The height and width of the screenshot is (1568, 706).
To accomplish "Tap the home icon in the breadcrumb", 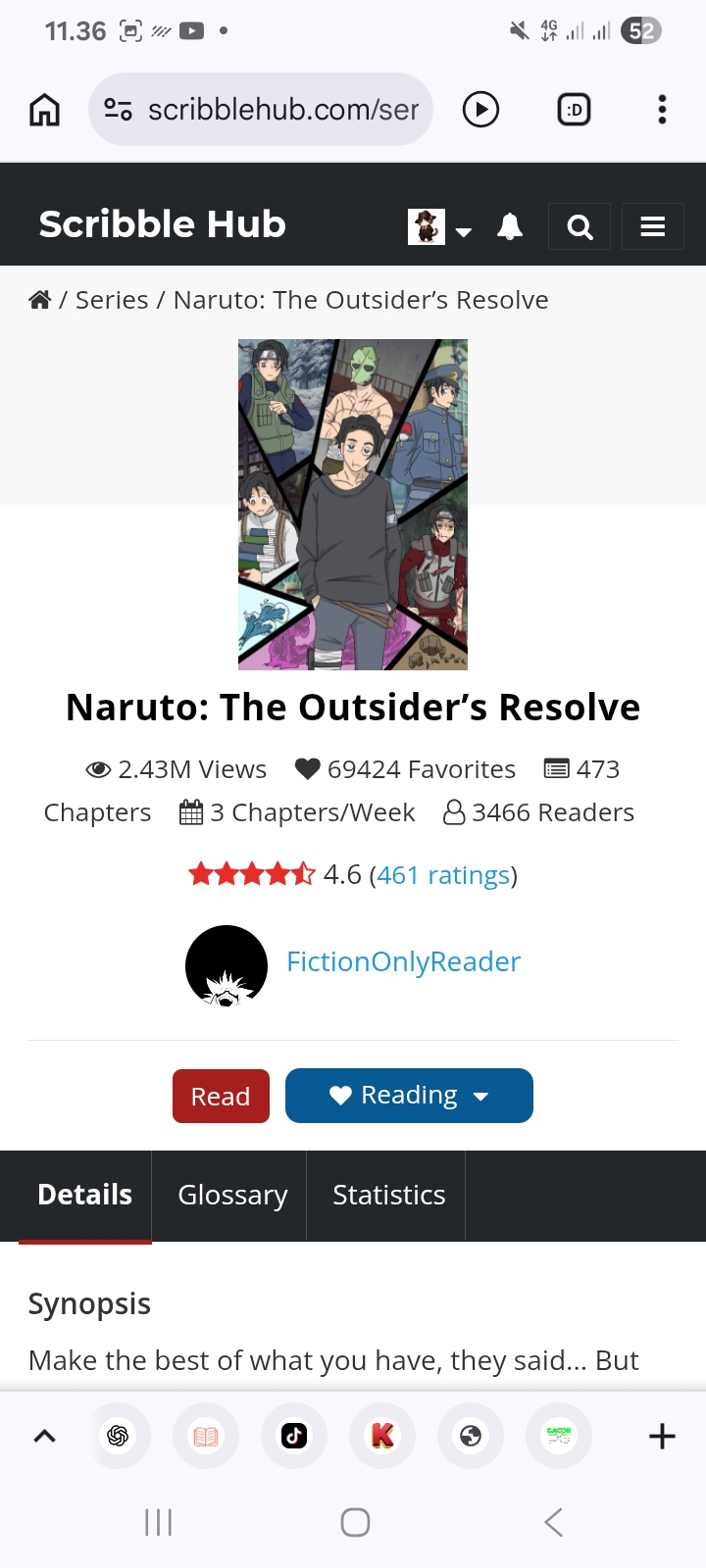I will tap(40, 300).
